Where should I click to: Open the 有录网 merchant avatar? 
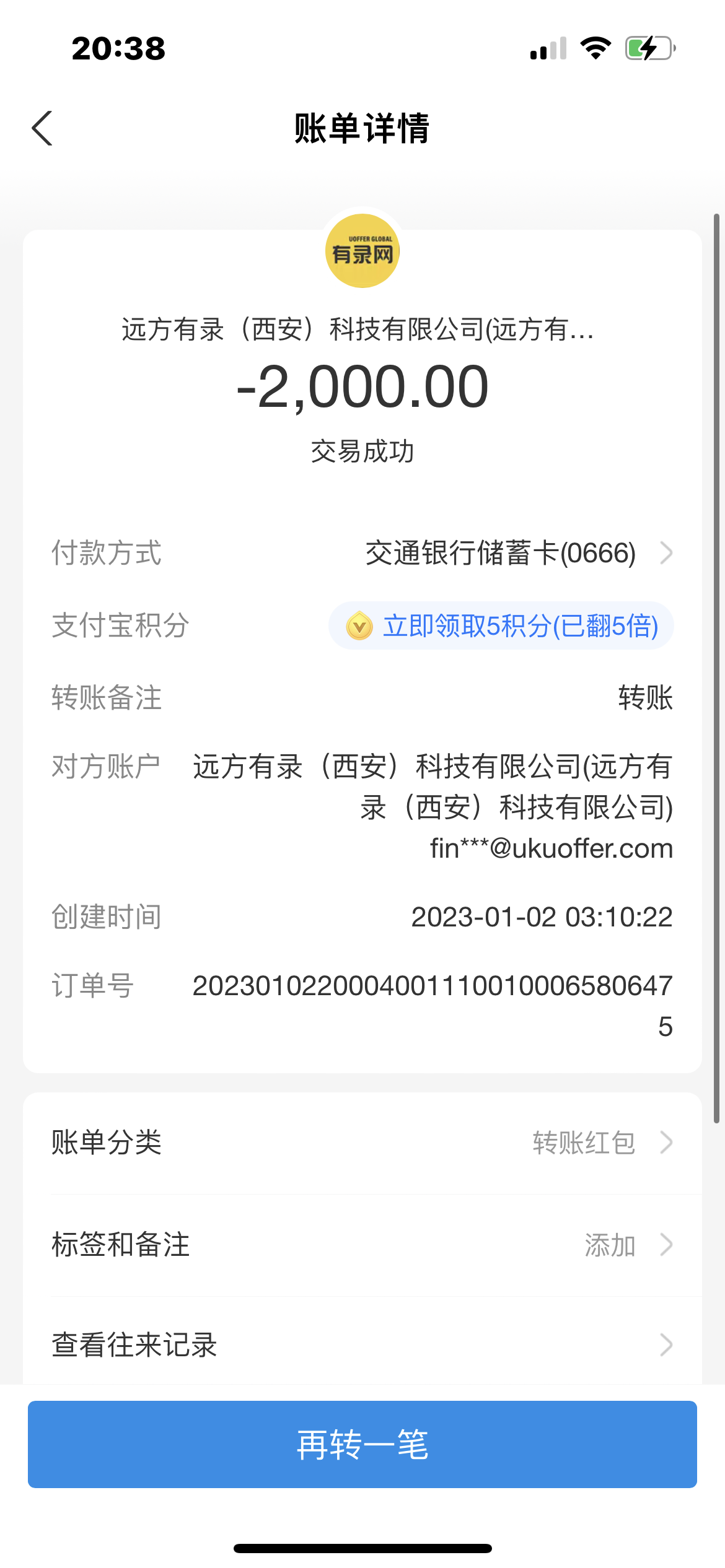pos(362,251)
